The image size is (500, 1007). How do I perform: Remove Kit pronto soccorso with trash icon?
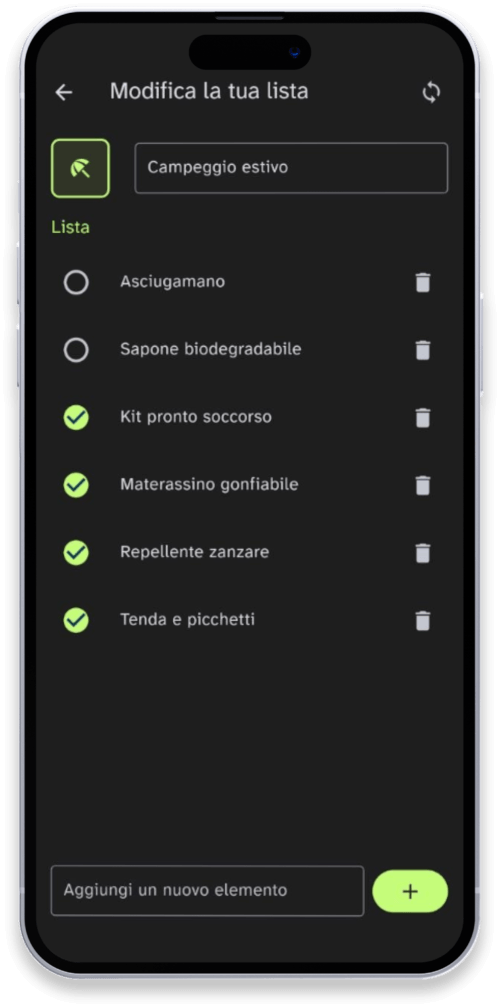point(422,417)
